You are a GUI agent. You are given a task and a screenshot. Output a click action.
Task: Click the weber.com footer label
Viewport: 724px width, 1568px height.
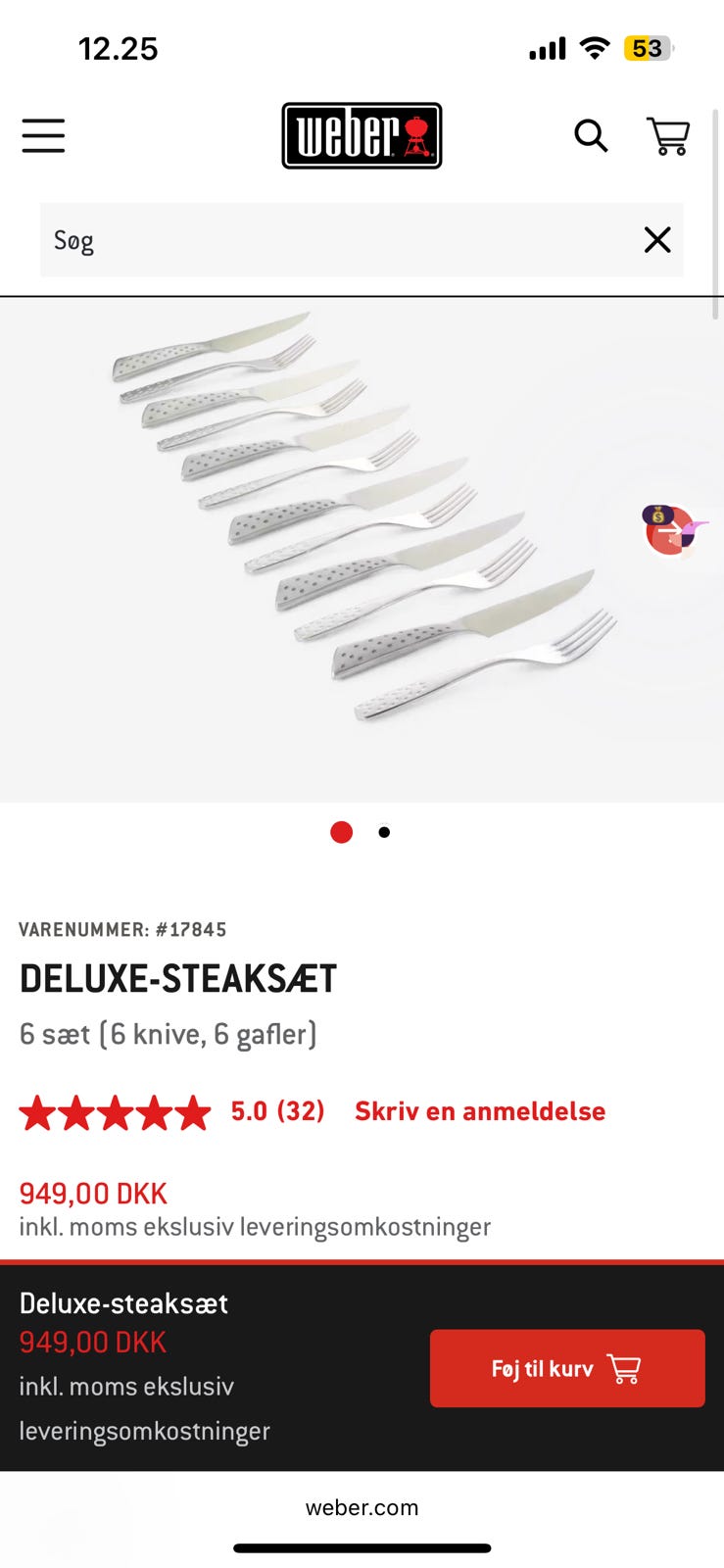click(x=362, y=1507)
